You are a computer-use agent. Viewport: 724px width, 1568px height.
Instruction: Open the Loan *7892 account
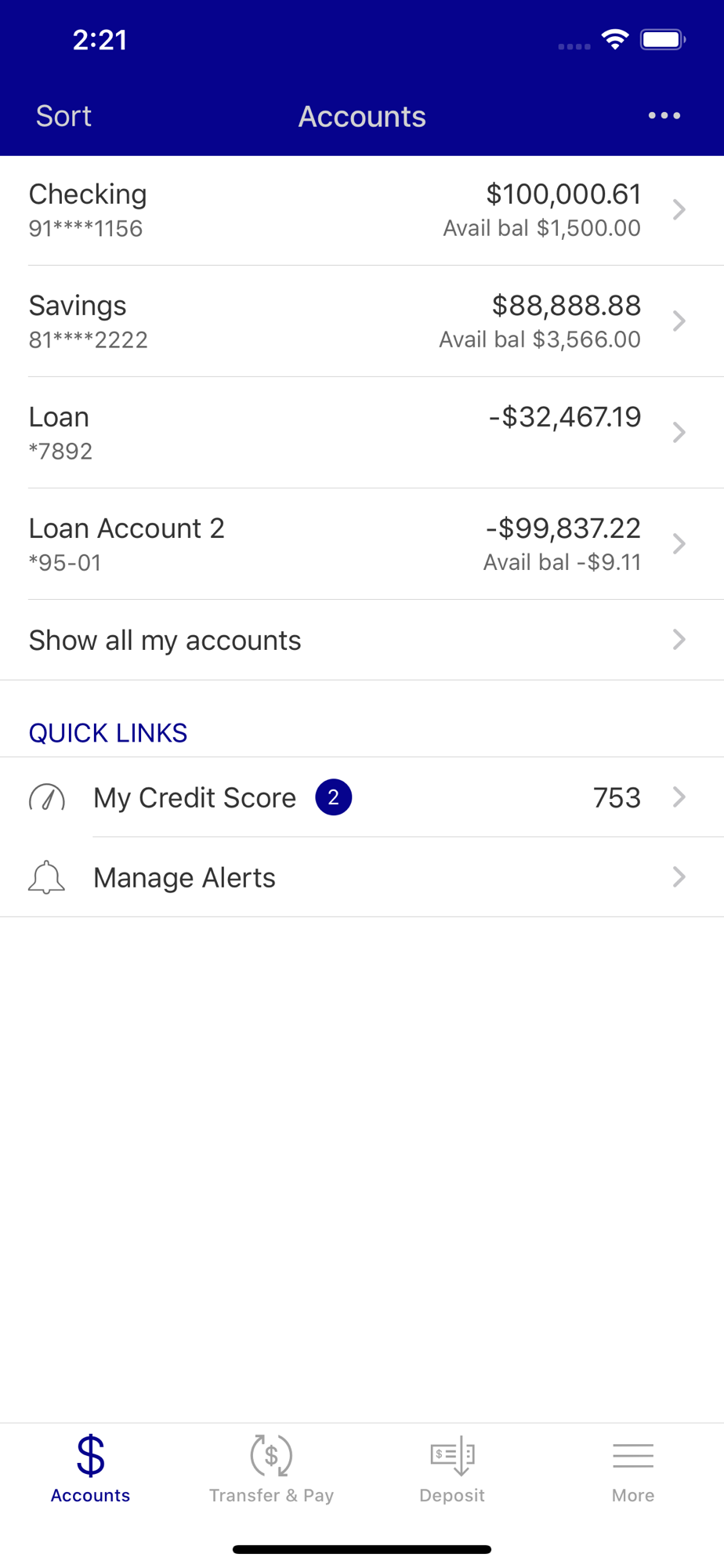pyautogui.click(x=362, y=433)
